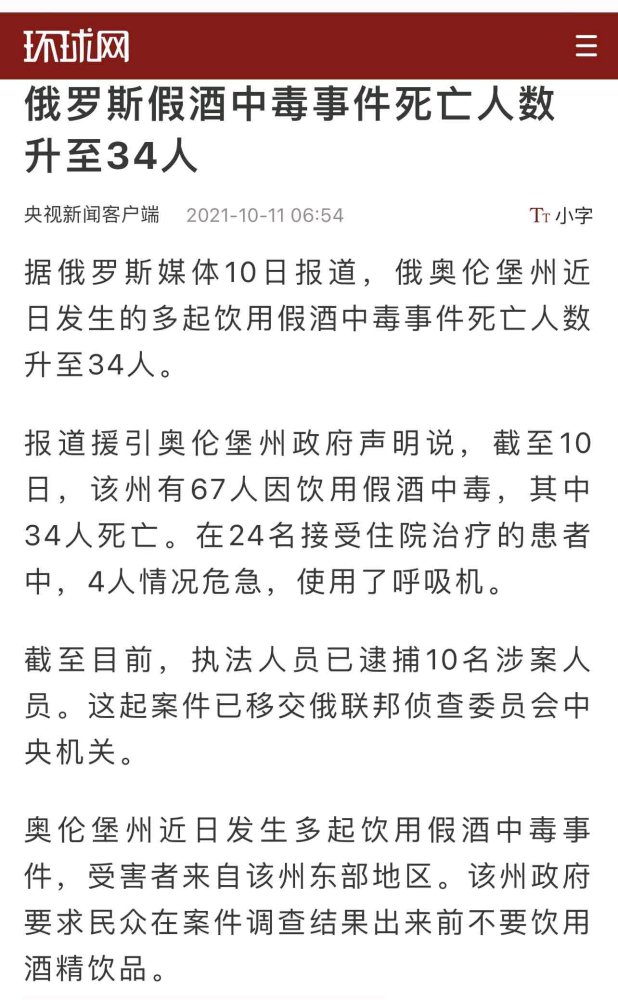Image resolution: width=618 pixels, height=1000 pixels.
Task: Switch the text size with 小字
Action: tap(561, 216)
